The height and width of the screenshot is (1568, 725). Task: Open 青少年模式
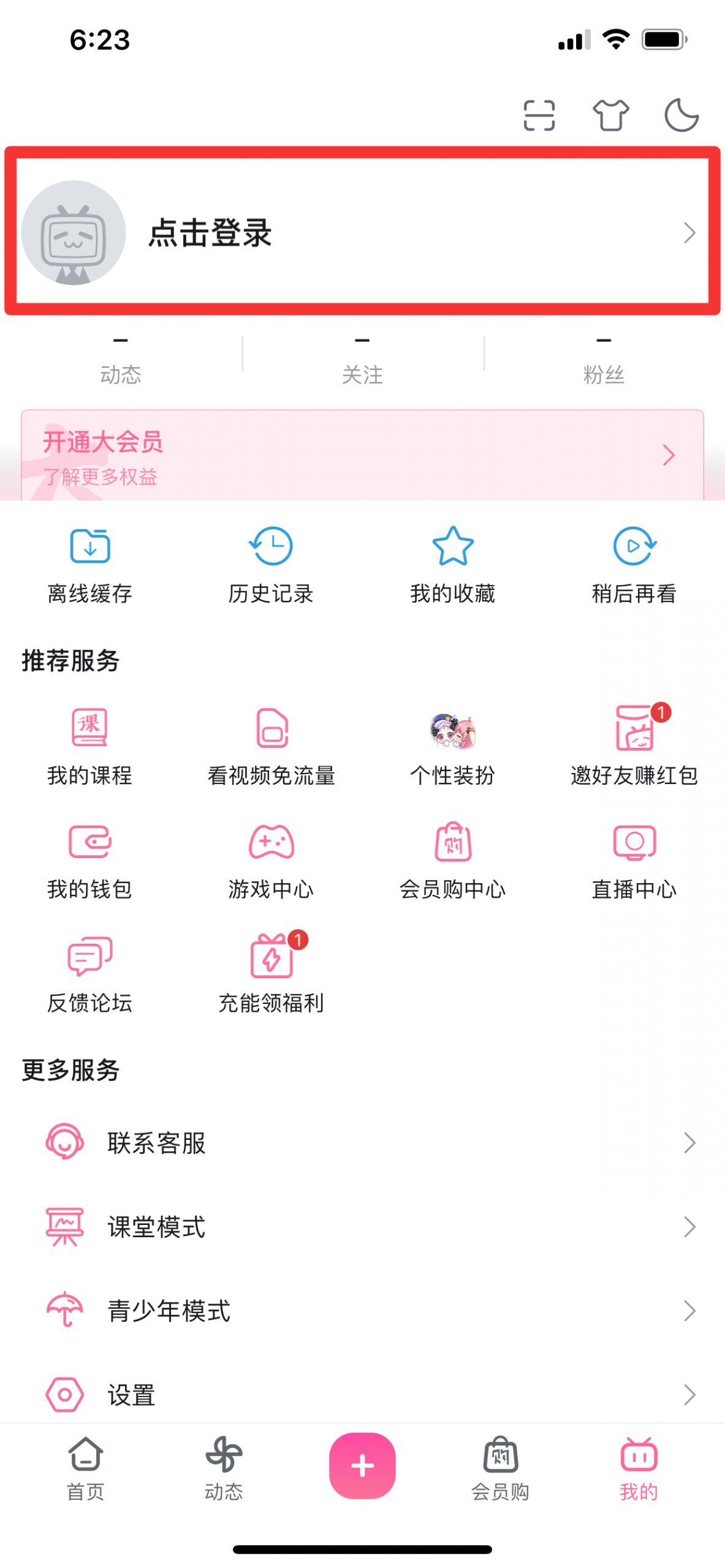362,1310
